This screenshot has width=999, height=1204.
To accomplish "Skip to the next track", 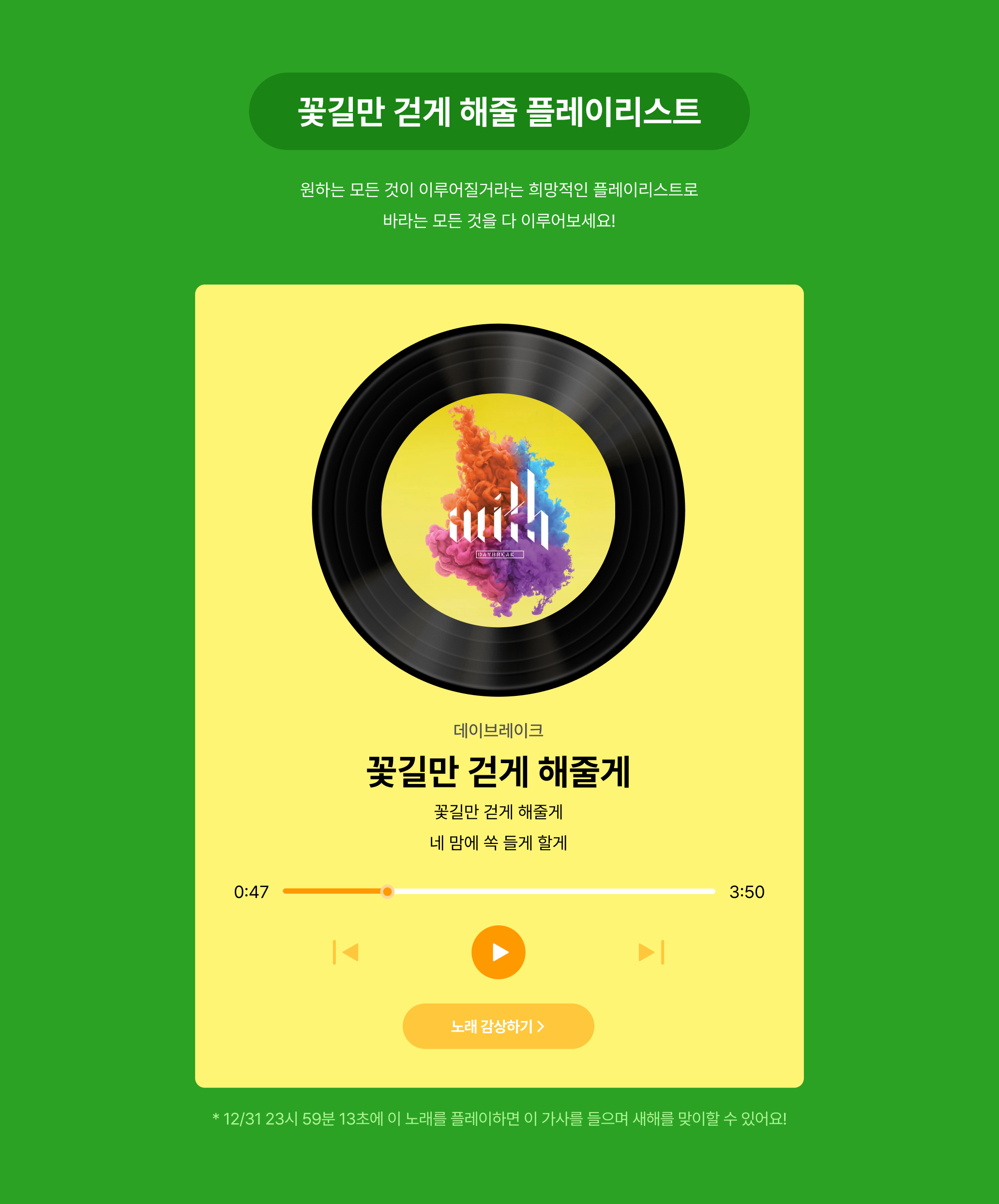I will click(x=651, y=952).
